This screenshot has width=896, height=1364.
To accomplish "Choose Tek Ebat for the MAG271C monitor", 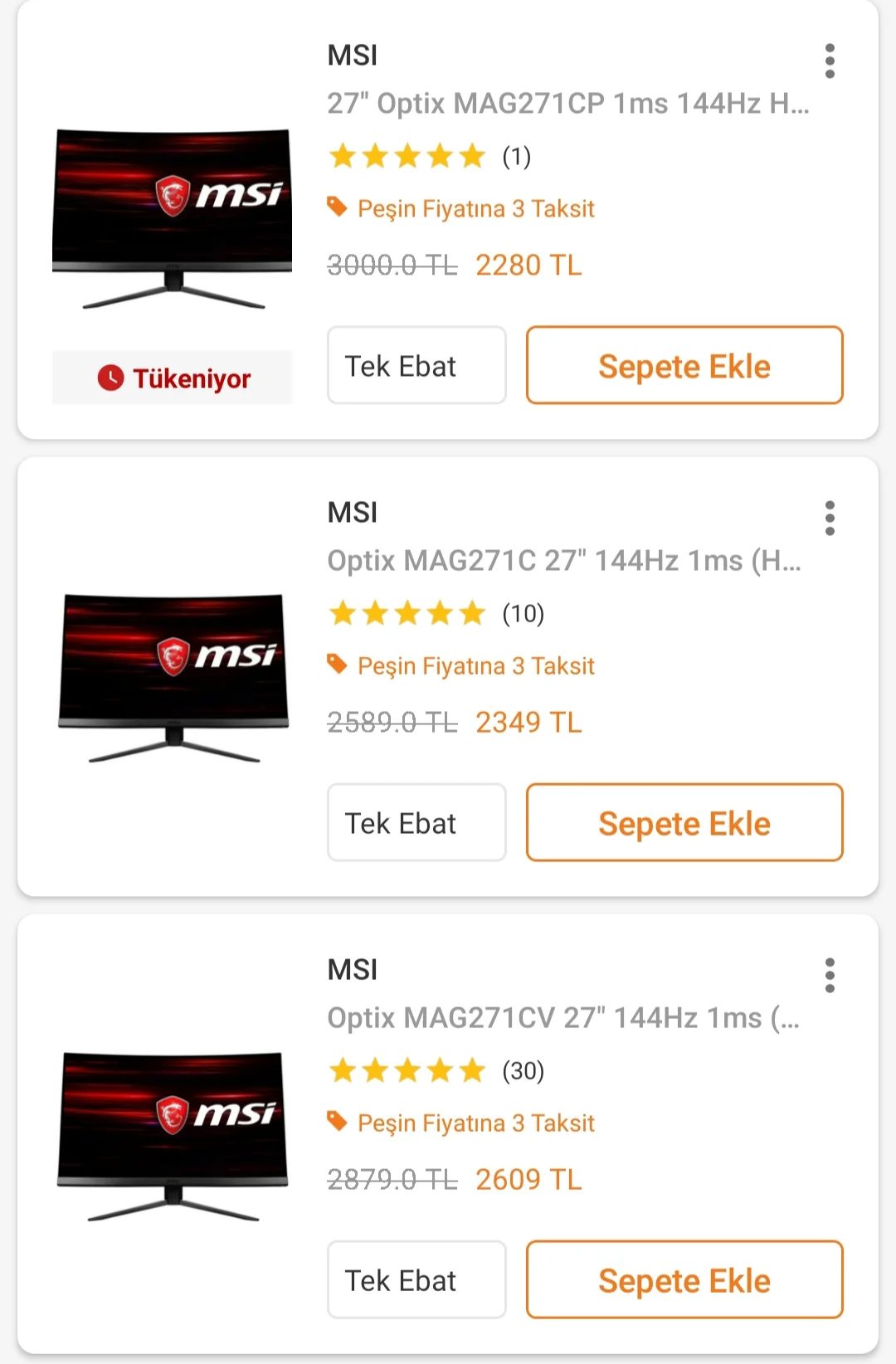I will pyautogui.click(x=416, y=823).
